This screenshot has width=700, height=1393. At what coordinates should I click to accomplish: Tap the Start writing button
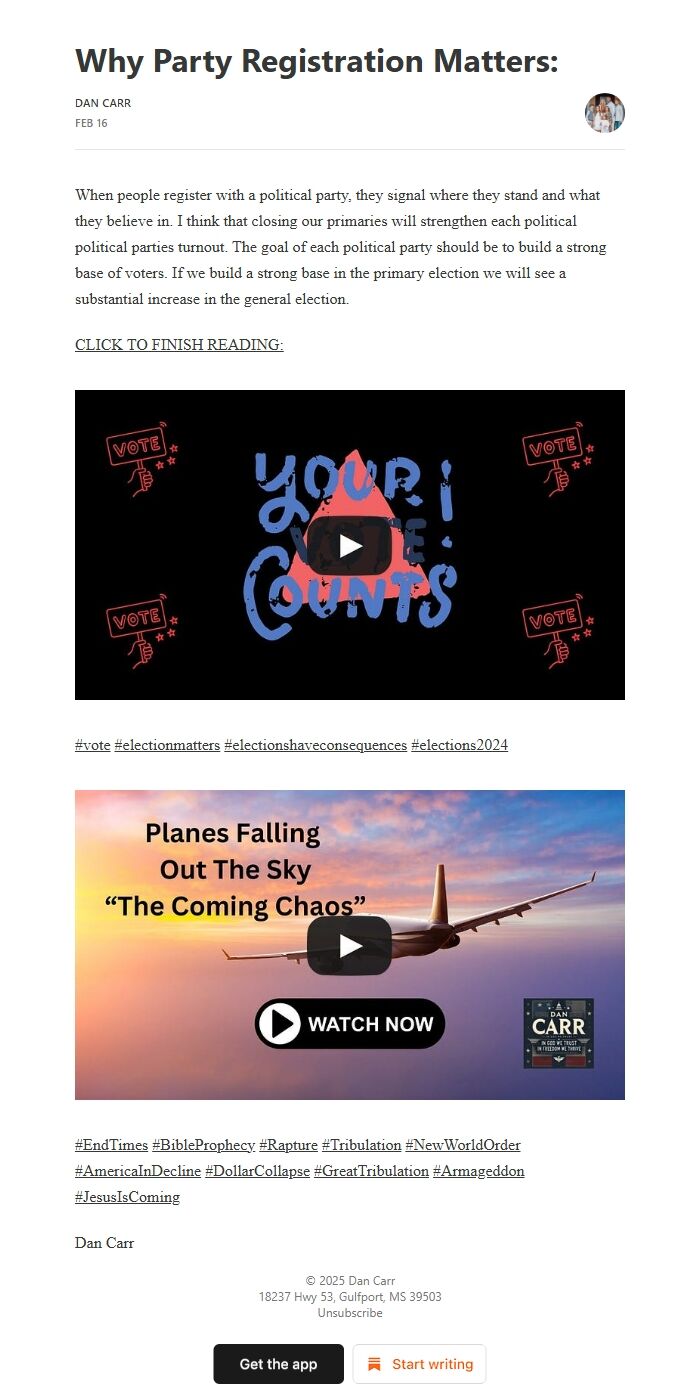tap(419, 1364)
